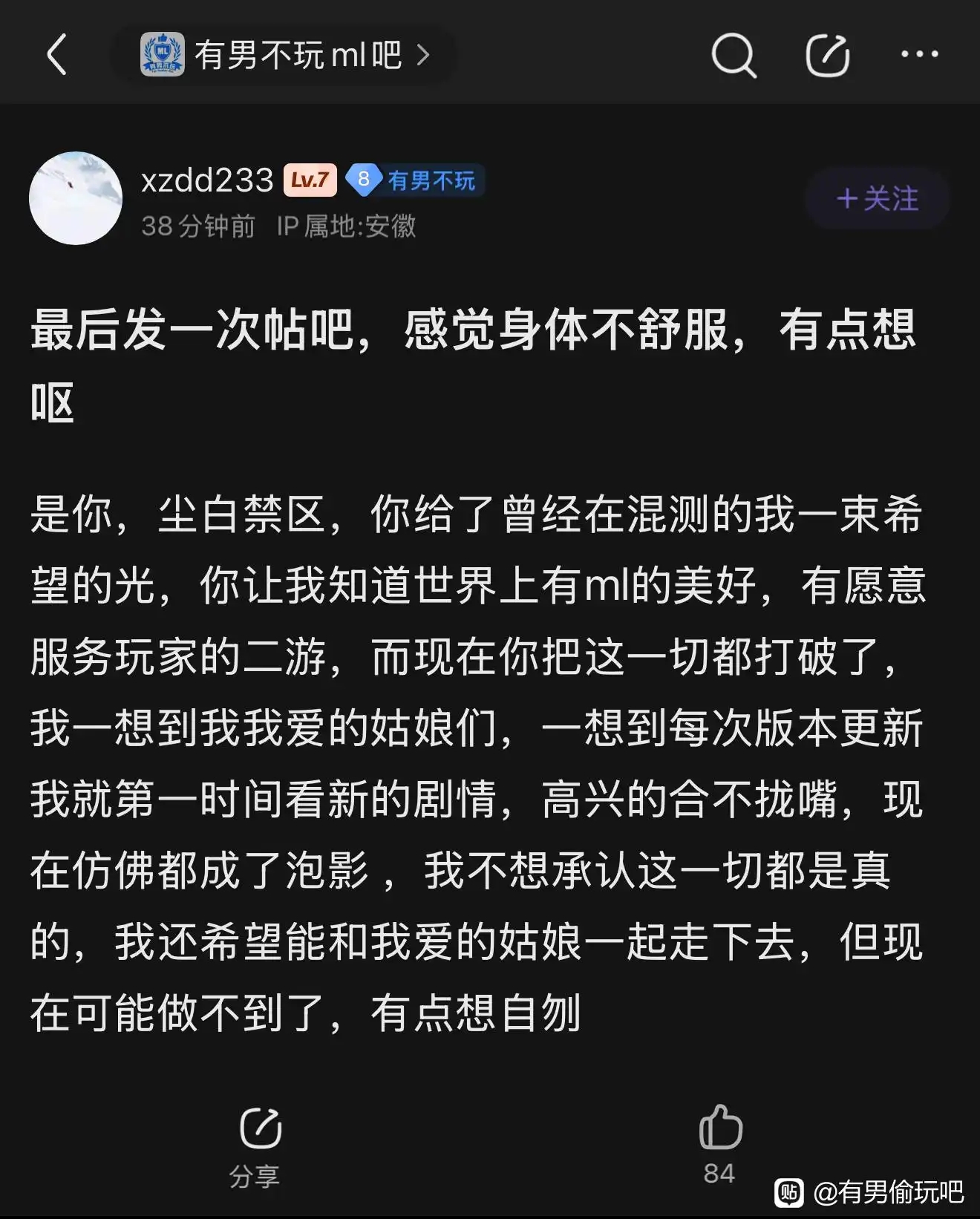
Task: Open the 有男不玩 member badge
Action: (415, 180)
